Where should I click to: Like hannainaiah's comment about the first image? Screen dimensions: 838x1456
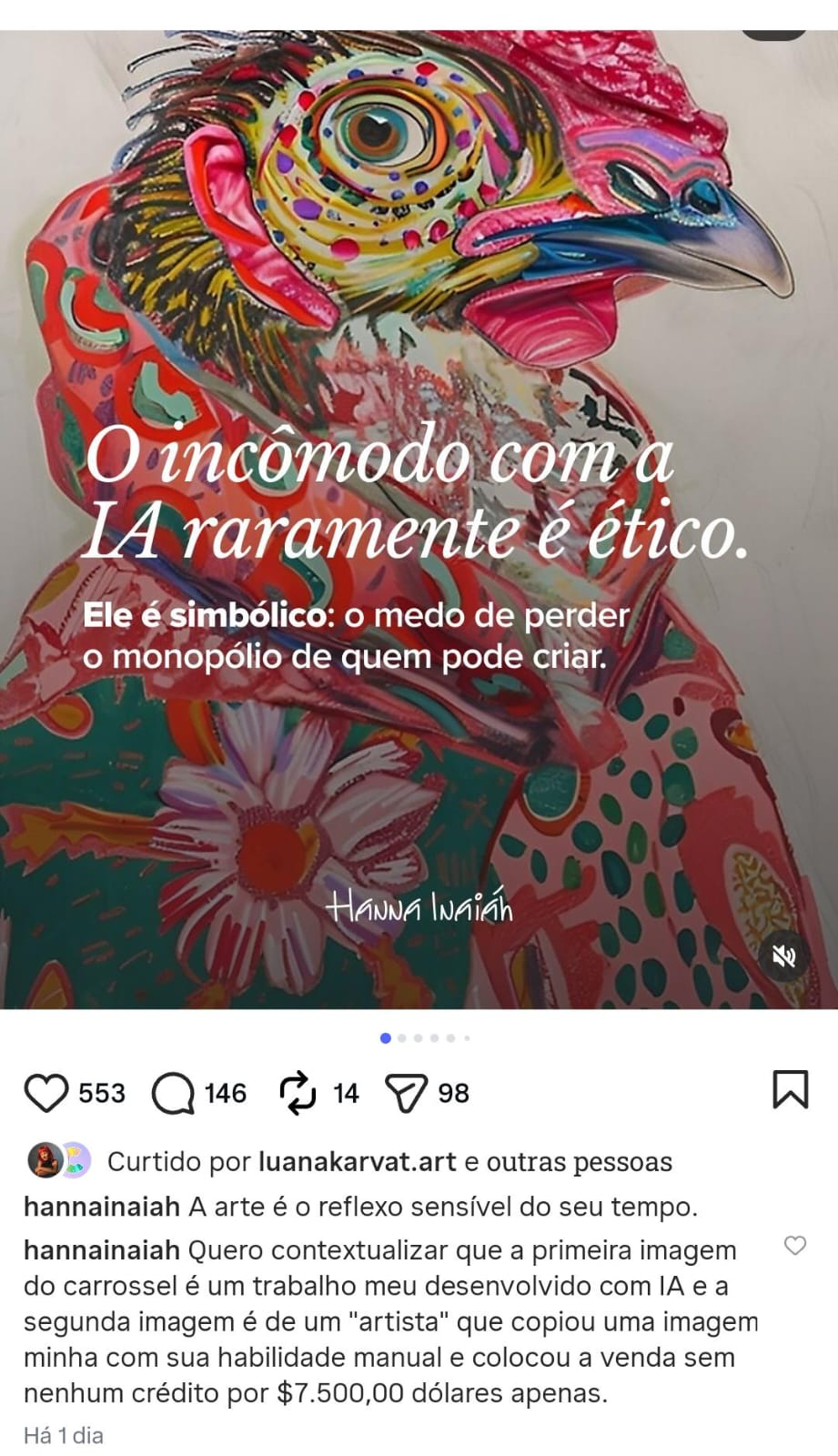pyautogui.click(x=795, y=1246)
